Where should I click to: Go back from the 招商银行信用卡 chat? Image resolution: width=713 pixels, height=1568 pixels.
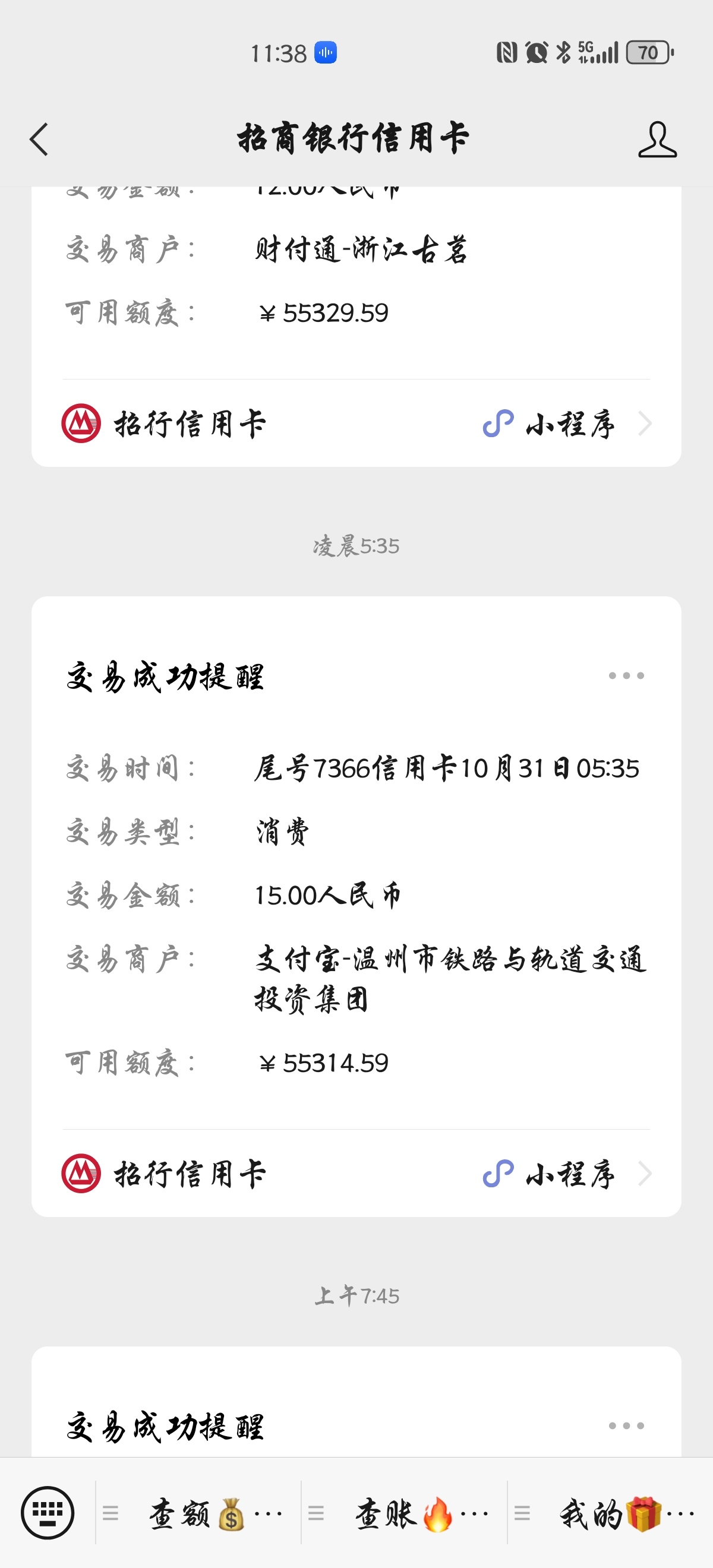click(39, 140)
